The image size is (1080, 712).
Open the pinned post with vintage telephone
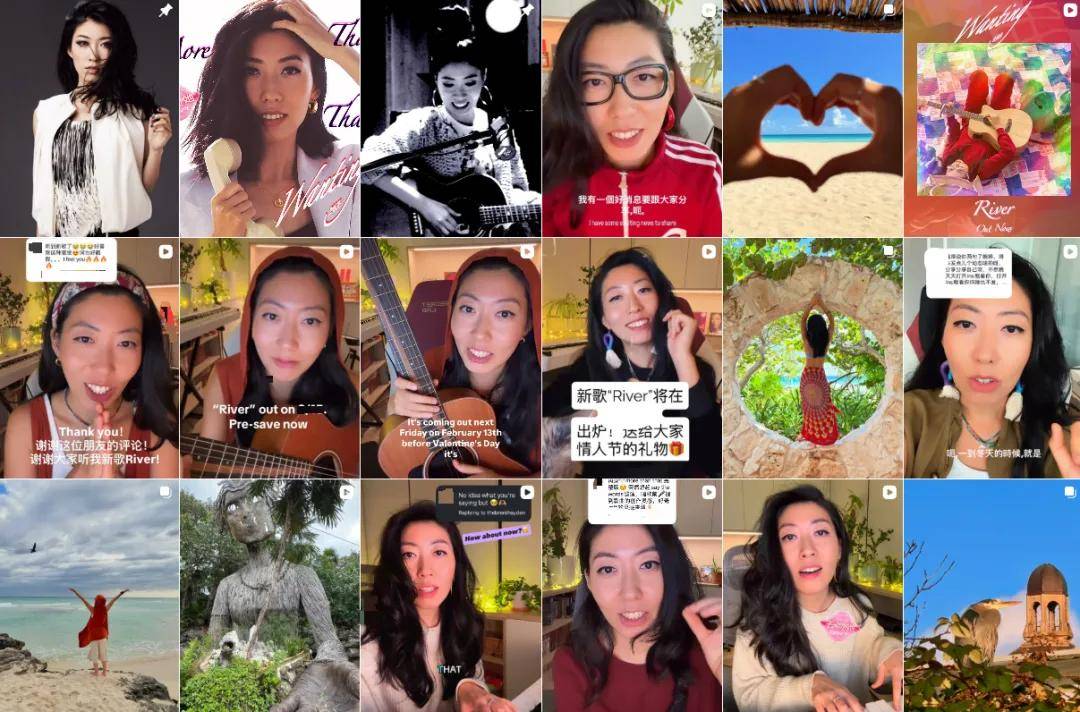269,118
